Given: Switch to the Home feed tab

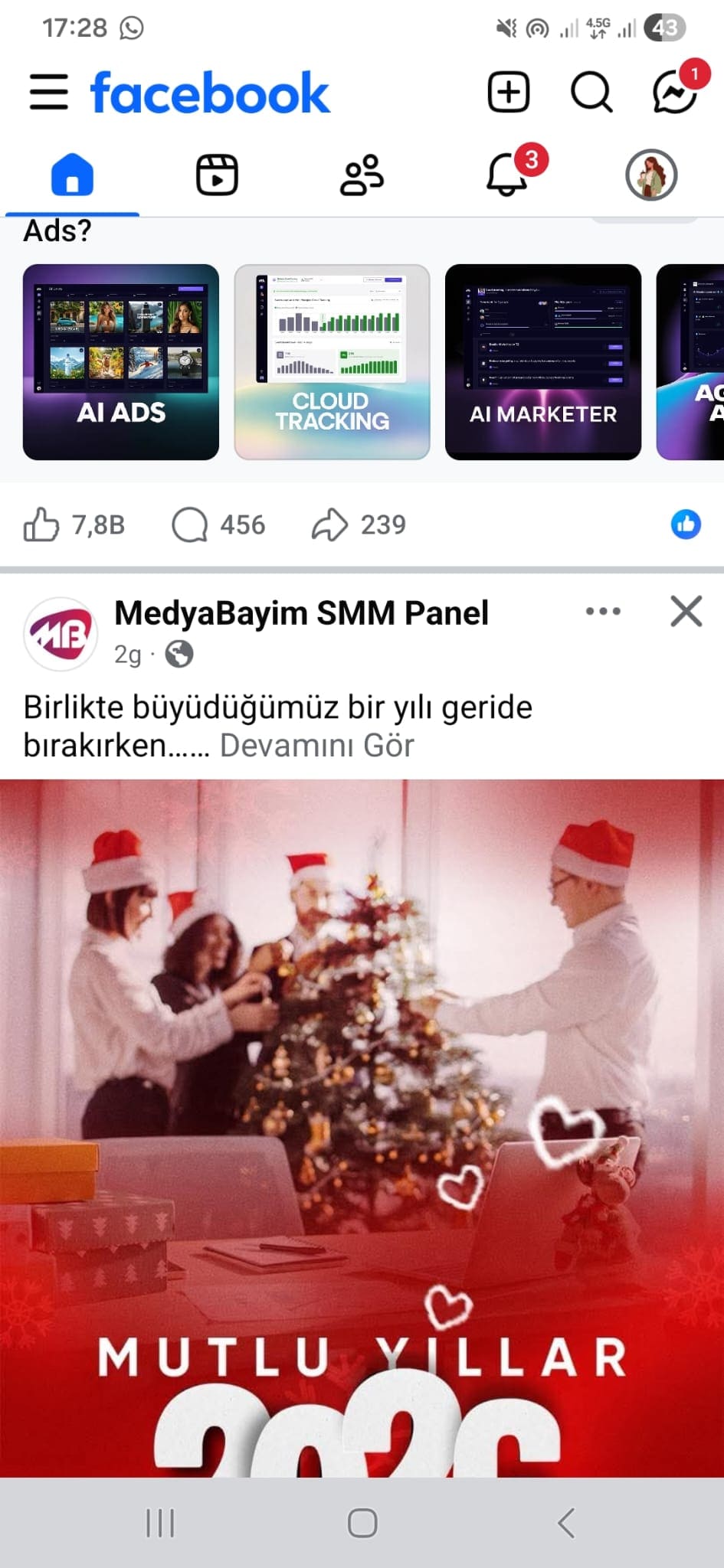Looking at the screenshot, I should pyautogui.click(x=72, y=175).
